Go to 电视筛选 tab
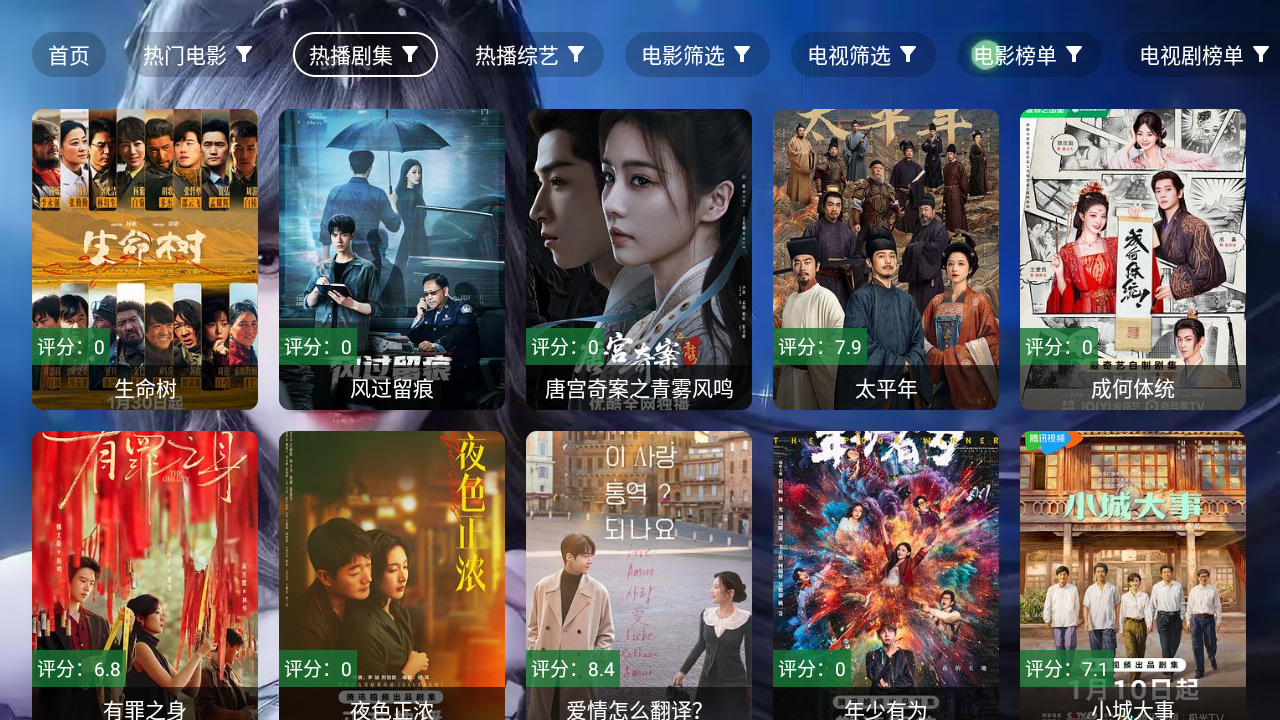Screen dimensions: 1280x720 [x=863, y=55]
